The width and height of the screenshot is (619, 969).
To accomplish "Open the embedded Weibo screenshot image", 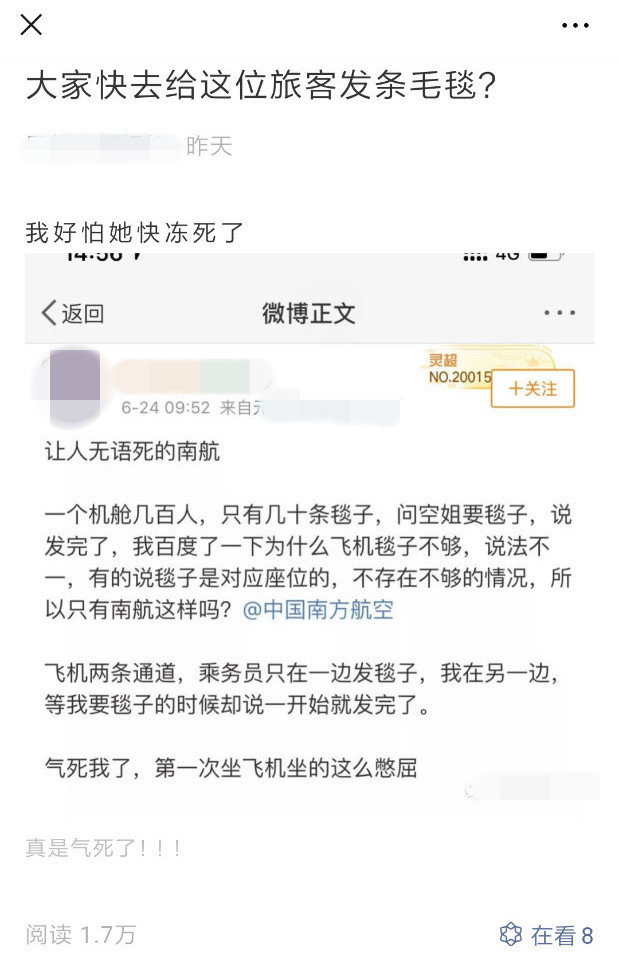I will 310,530.
